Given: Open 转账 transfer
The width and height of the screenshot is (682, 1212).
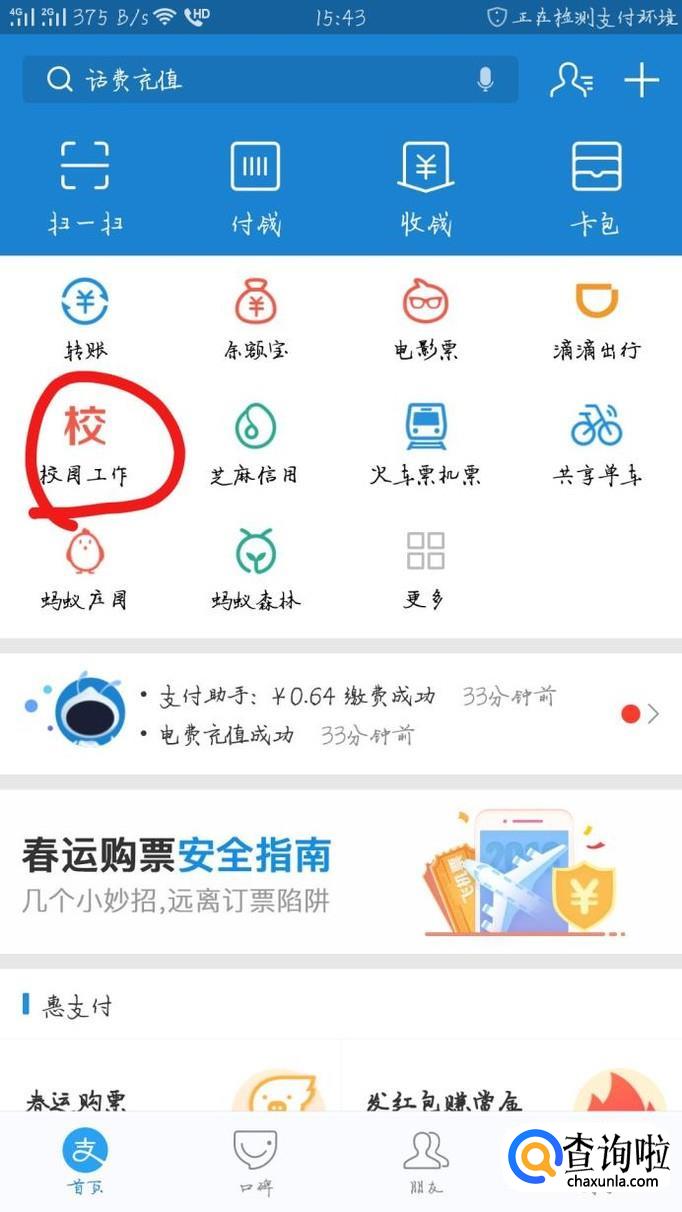Looking at the screenshot, I should click(85, 320).
